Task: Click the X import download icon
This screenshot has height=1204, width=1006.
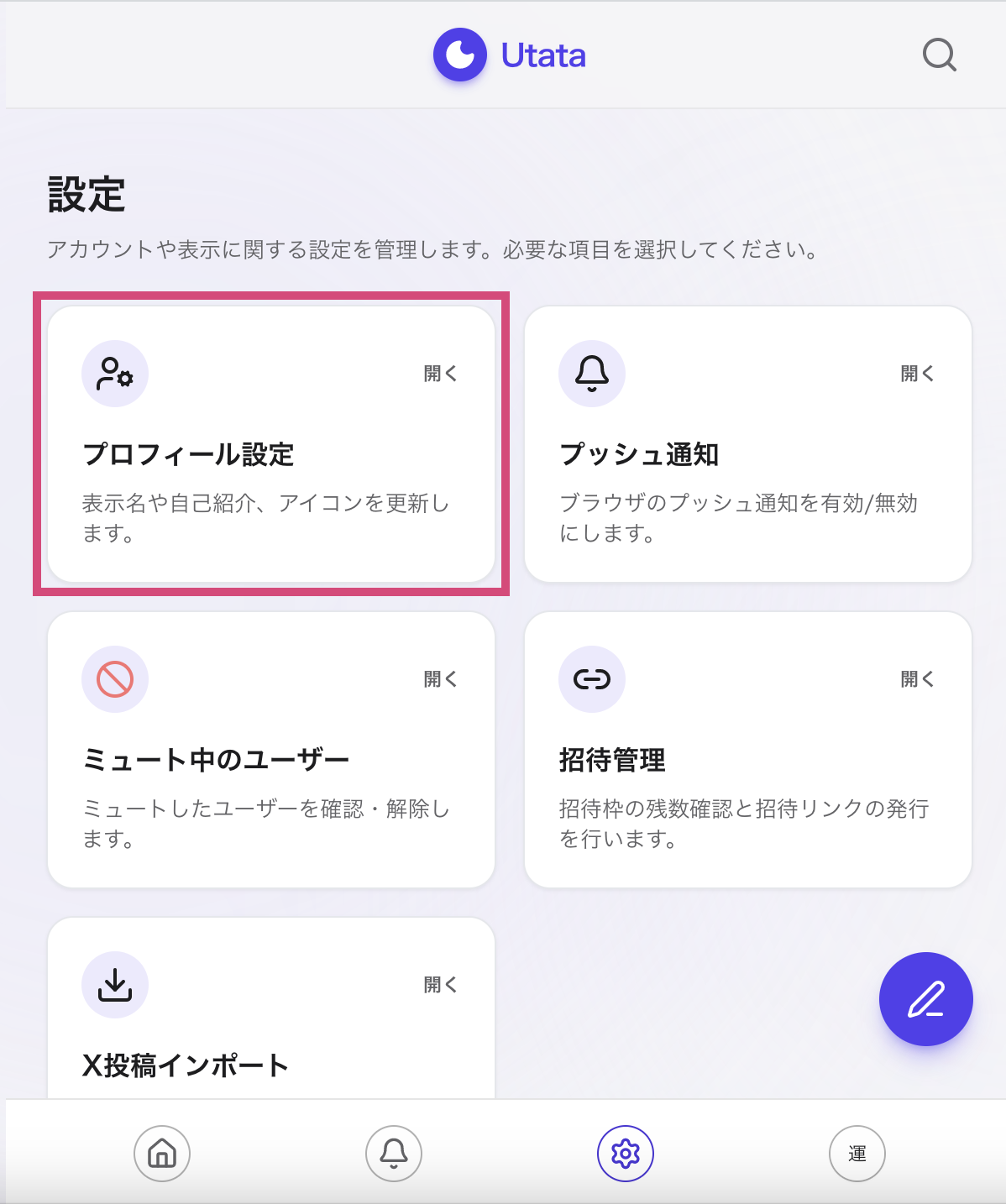Action: tap(115, 985)
